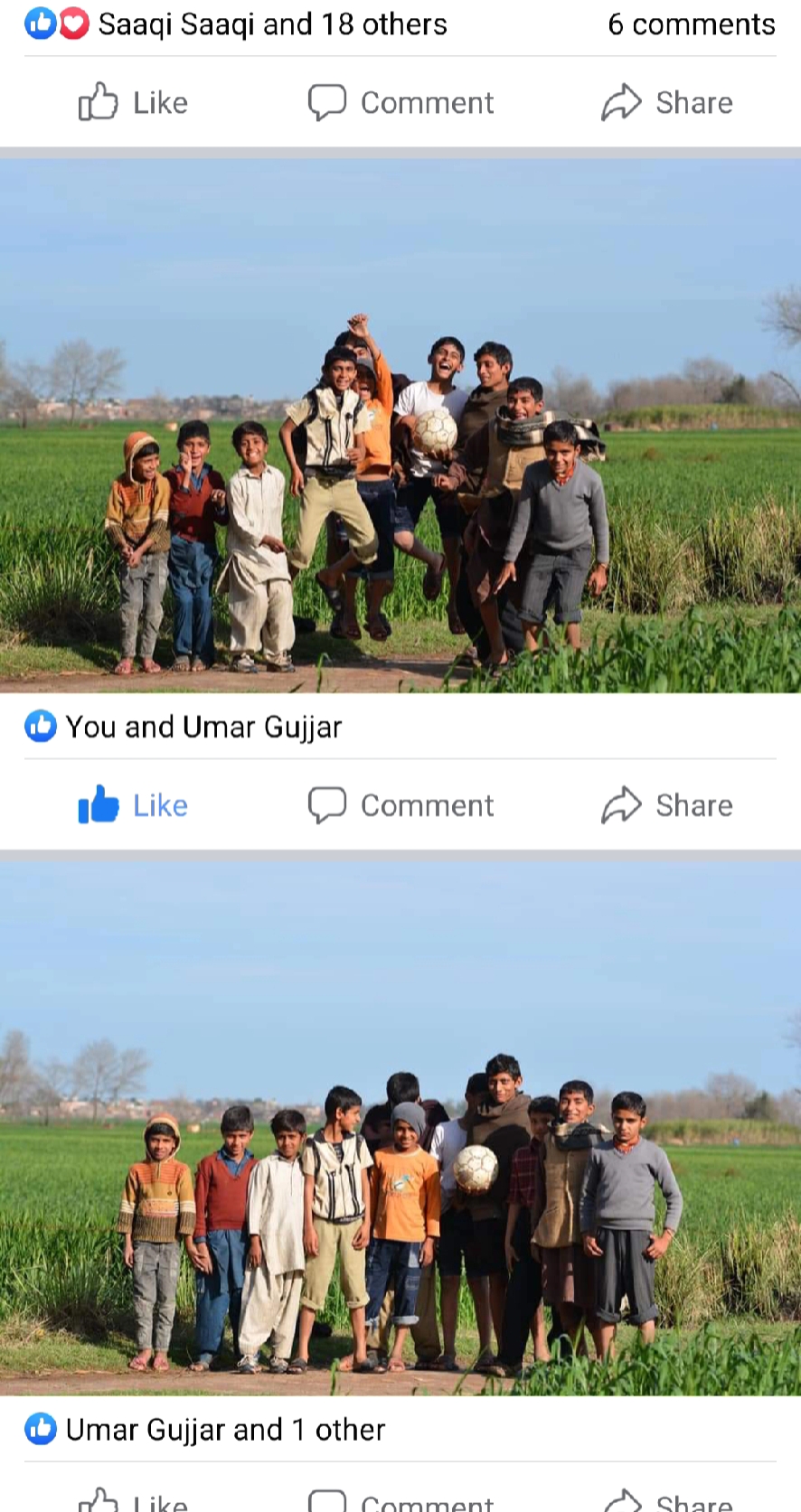
Task: Share the photo liked by You and Umar Gujjar
Action: point(667,805)
